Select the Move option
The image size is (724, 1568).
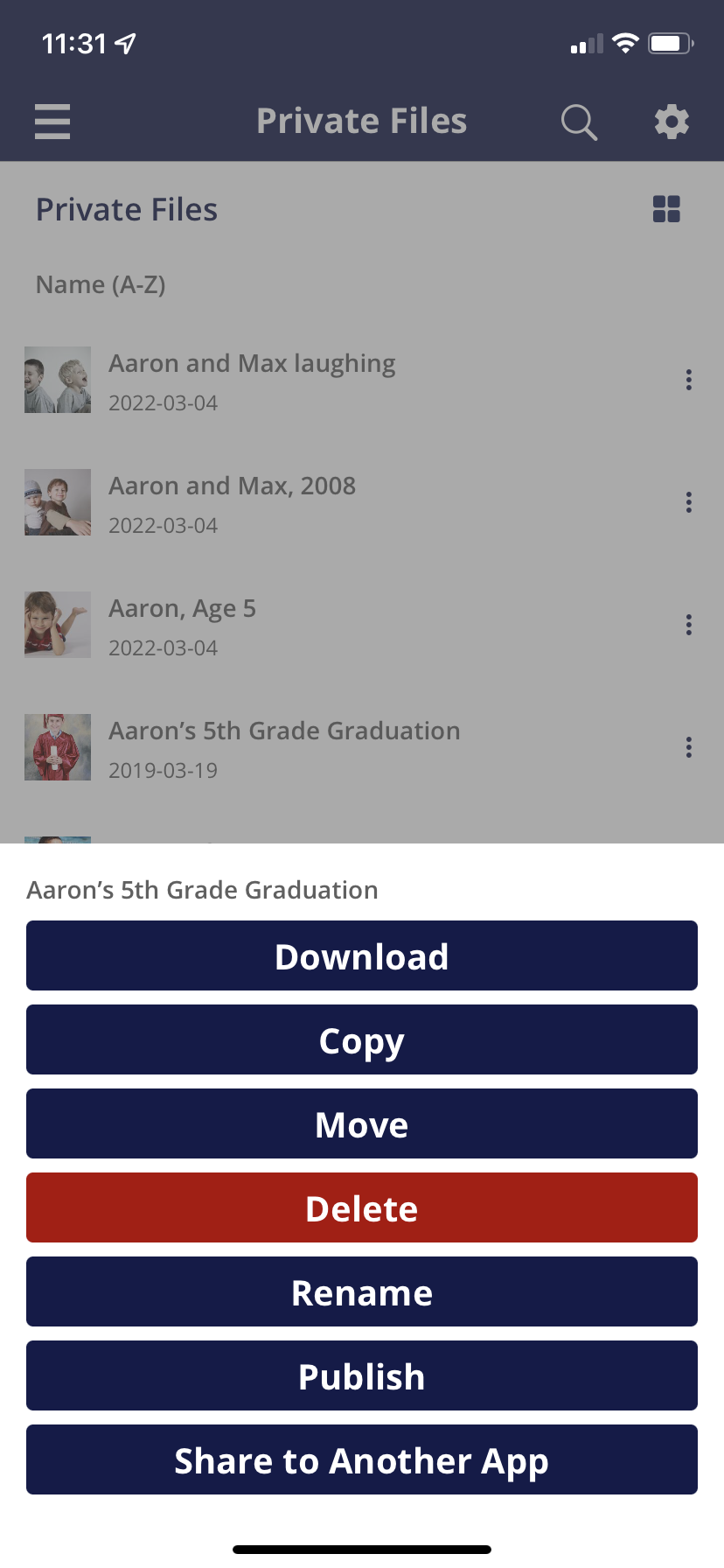[362, 1123]
